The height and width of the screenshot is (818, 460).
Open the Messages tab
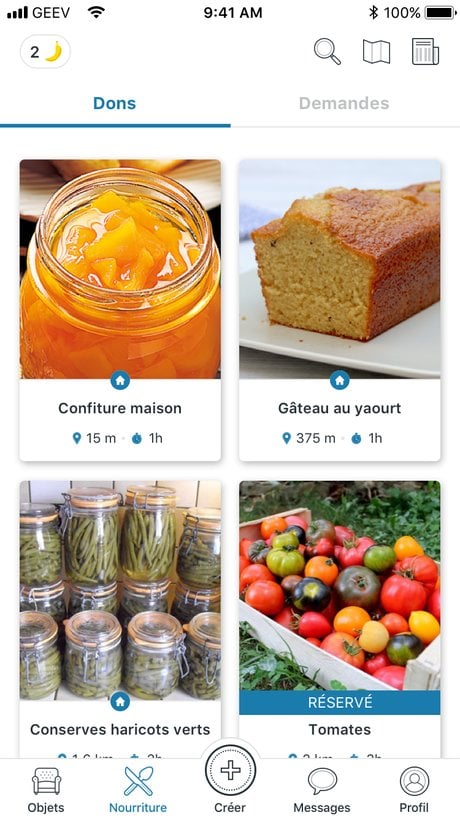coord(322,790)
